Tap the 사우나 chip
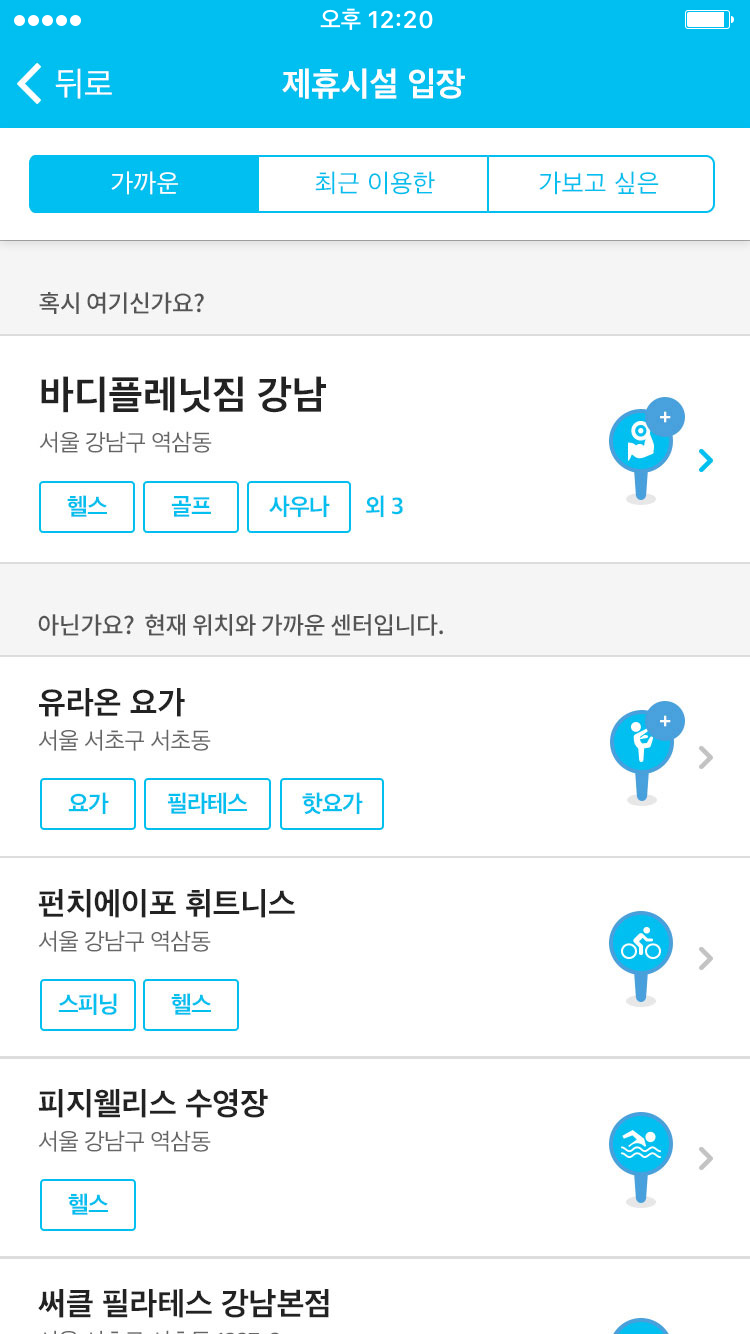Image resolution: width=750 pixels, height=1334 pixels. (299, 507)
